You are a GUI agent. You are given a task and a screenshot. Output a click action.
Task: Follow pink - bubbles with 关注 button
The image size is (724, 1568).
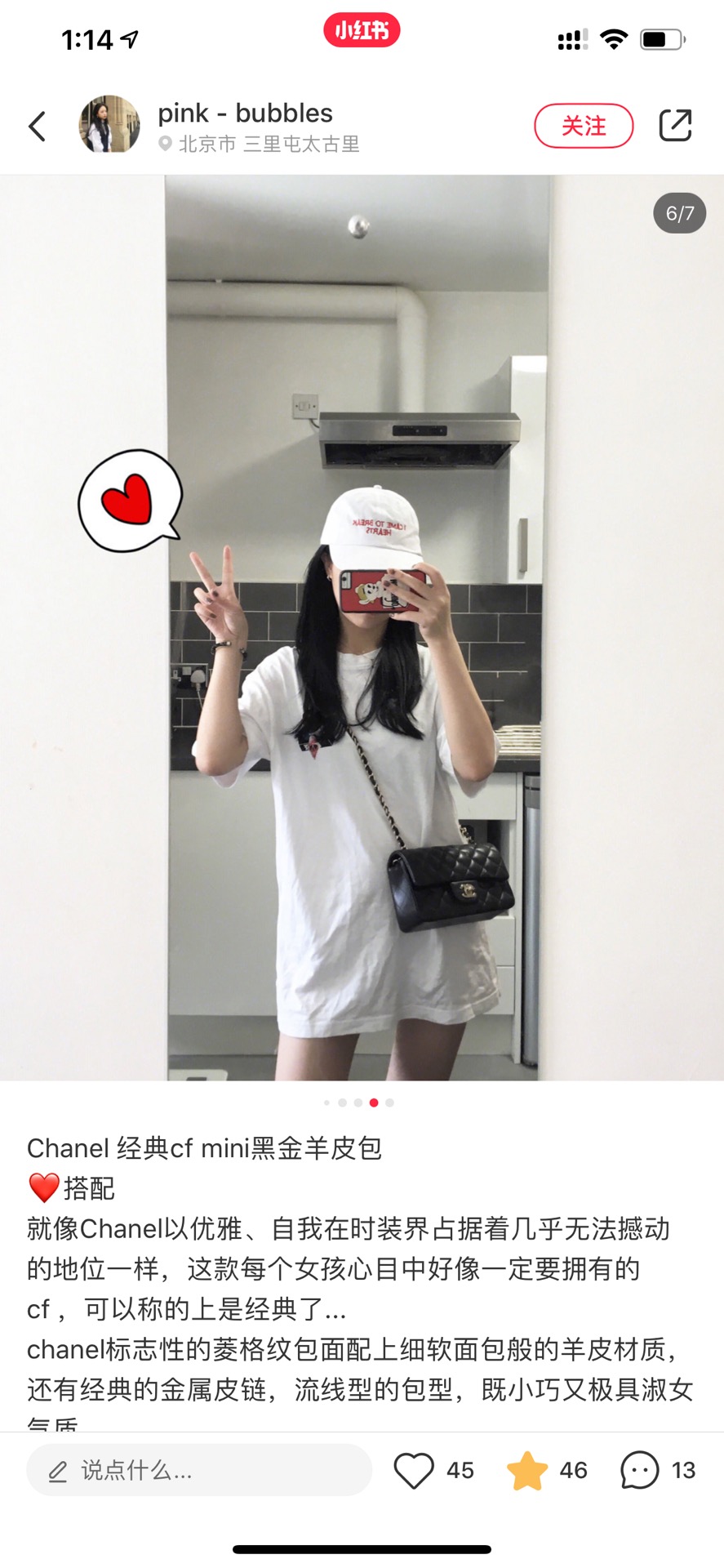[584, 126]
